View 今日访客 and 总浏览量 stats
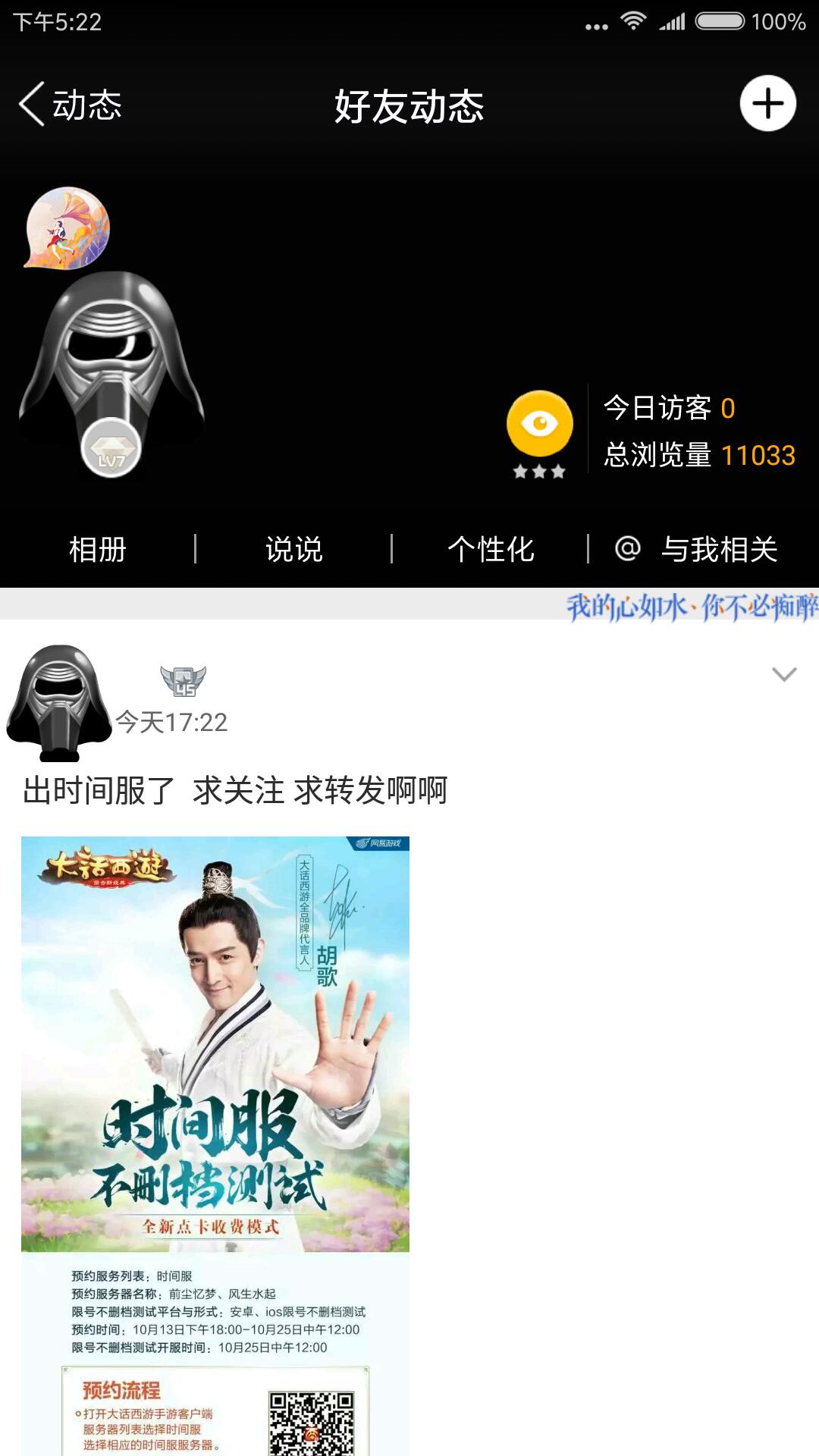 coord(698,432)
